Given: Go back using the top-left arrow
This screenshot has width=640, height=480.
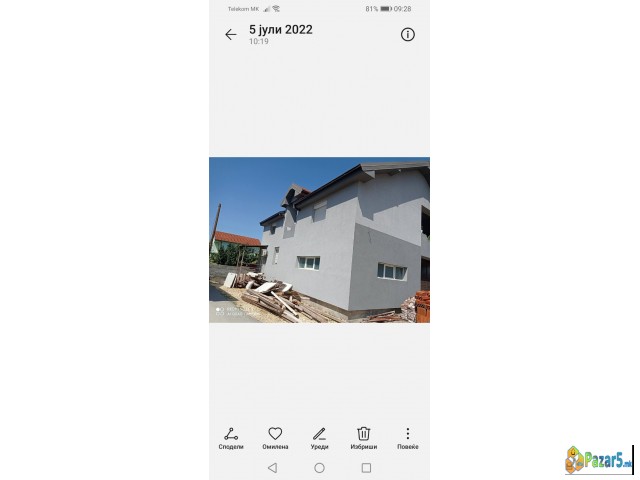Looking at the screenshot, I should click(x=230, y=34).
